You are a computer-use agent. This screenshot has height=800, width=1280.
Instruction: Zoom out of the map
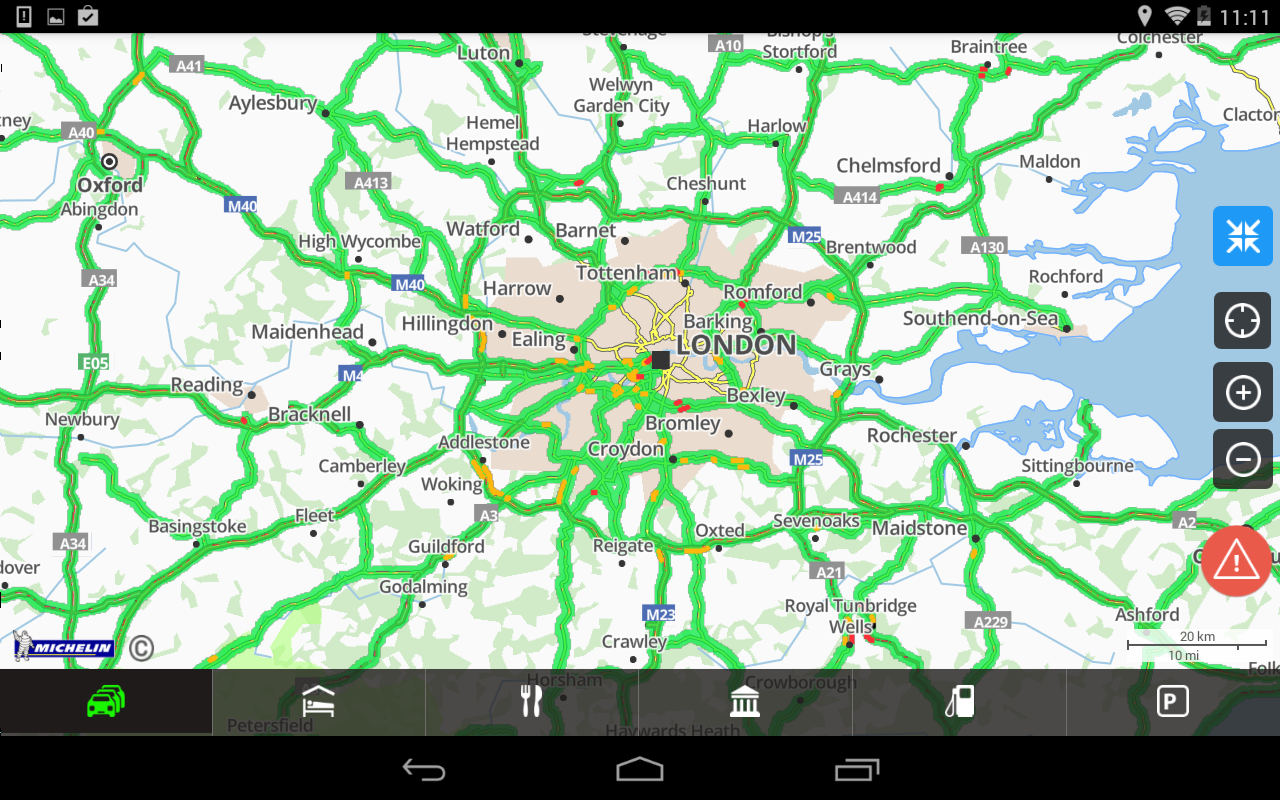[x=1243, y=459]
